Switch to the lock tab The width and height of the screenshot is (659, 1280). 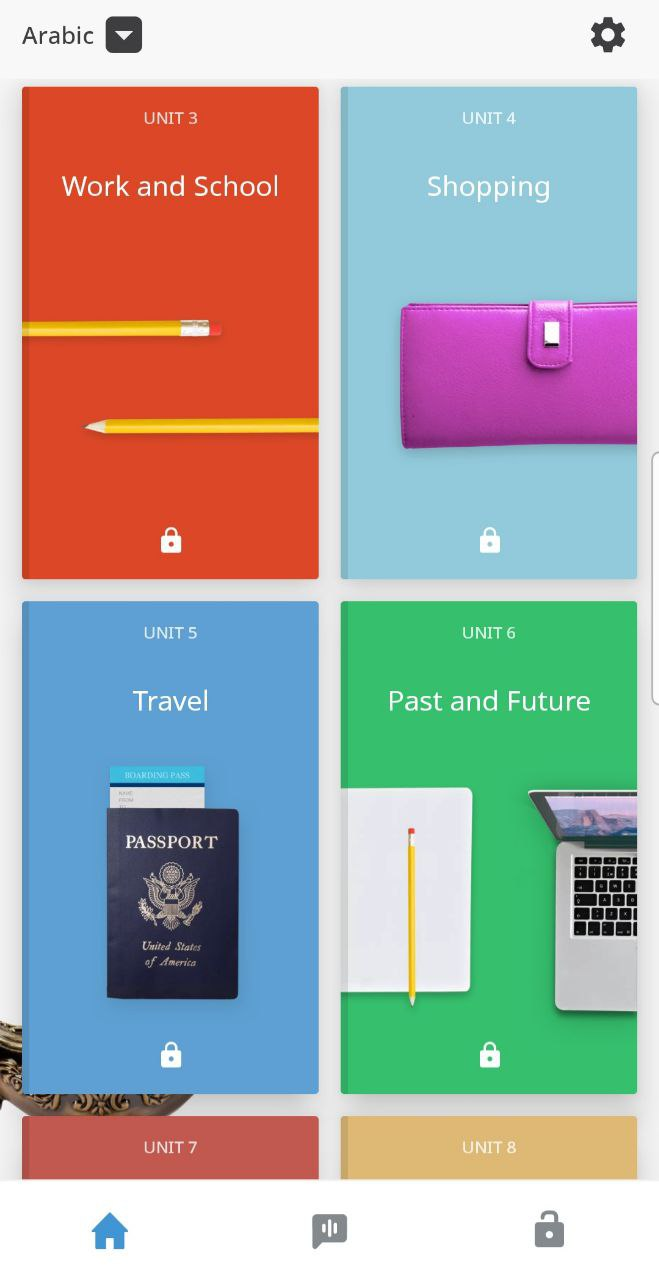coord(549,1229)
